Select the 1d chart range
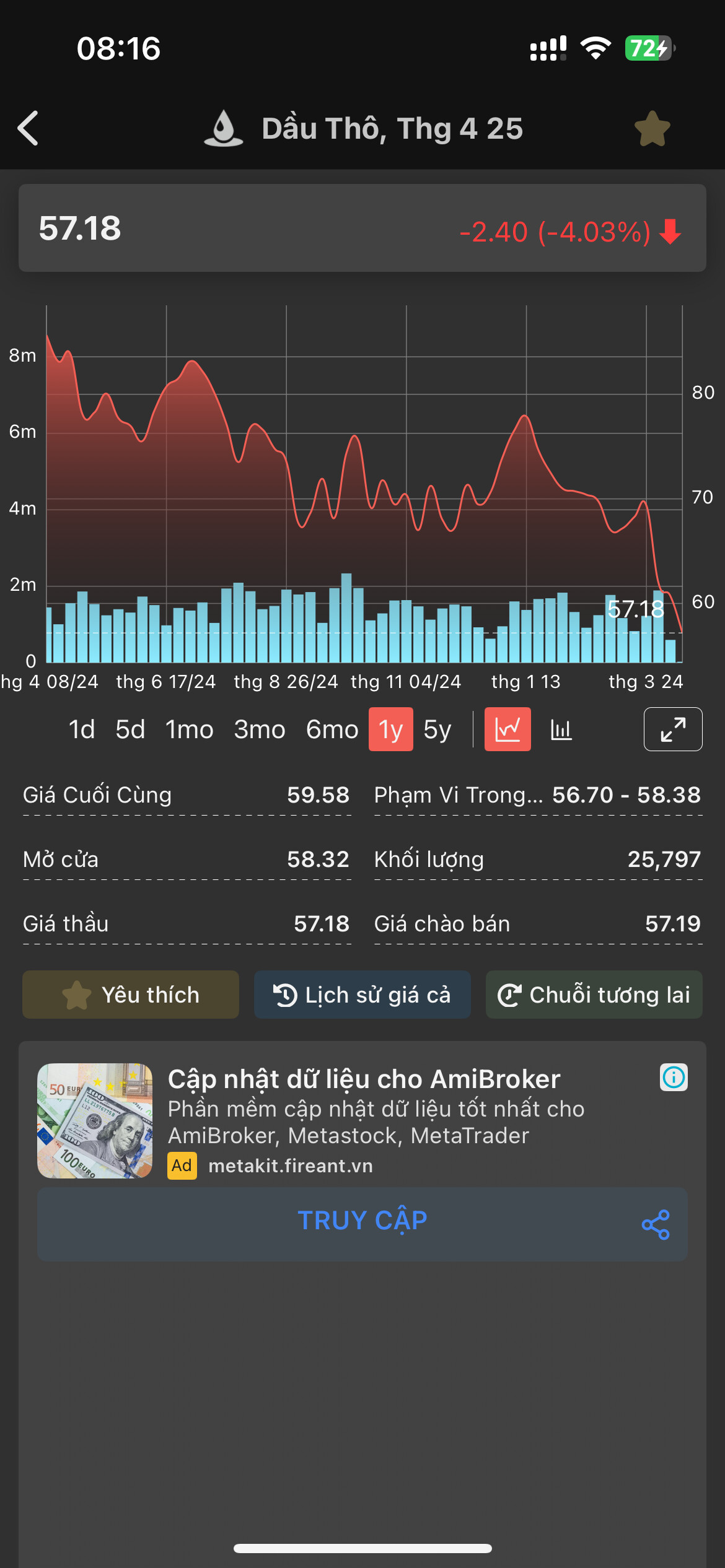725x1568 pixels. [81, 730]
